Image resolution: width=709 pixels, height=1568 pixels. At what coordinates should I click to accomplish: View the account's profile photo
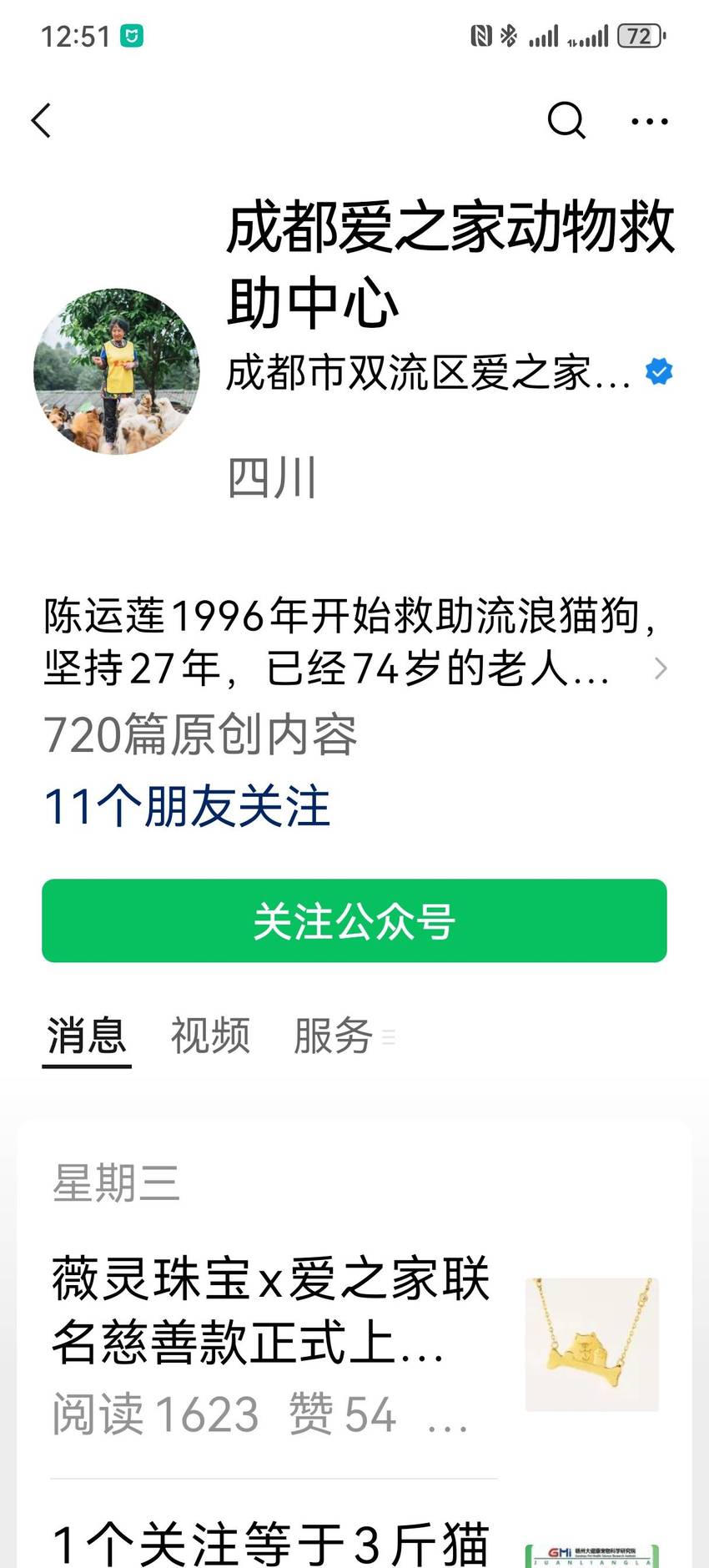[x=117, y=371]
